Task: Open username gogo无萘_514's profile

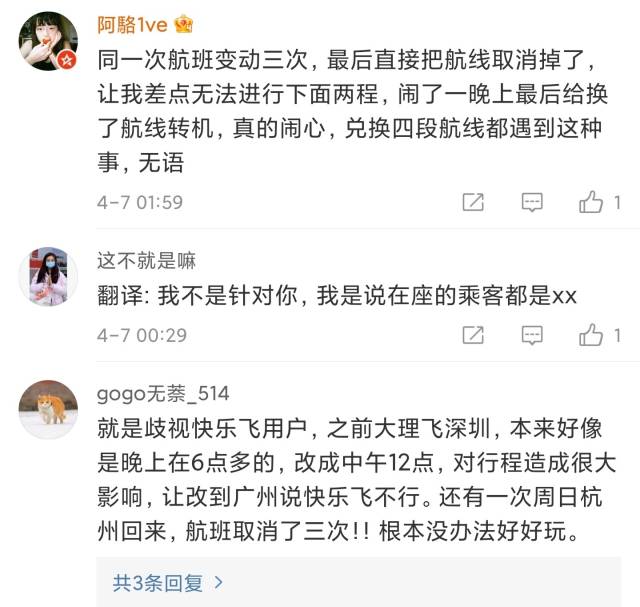Action: 163,394
